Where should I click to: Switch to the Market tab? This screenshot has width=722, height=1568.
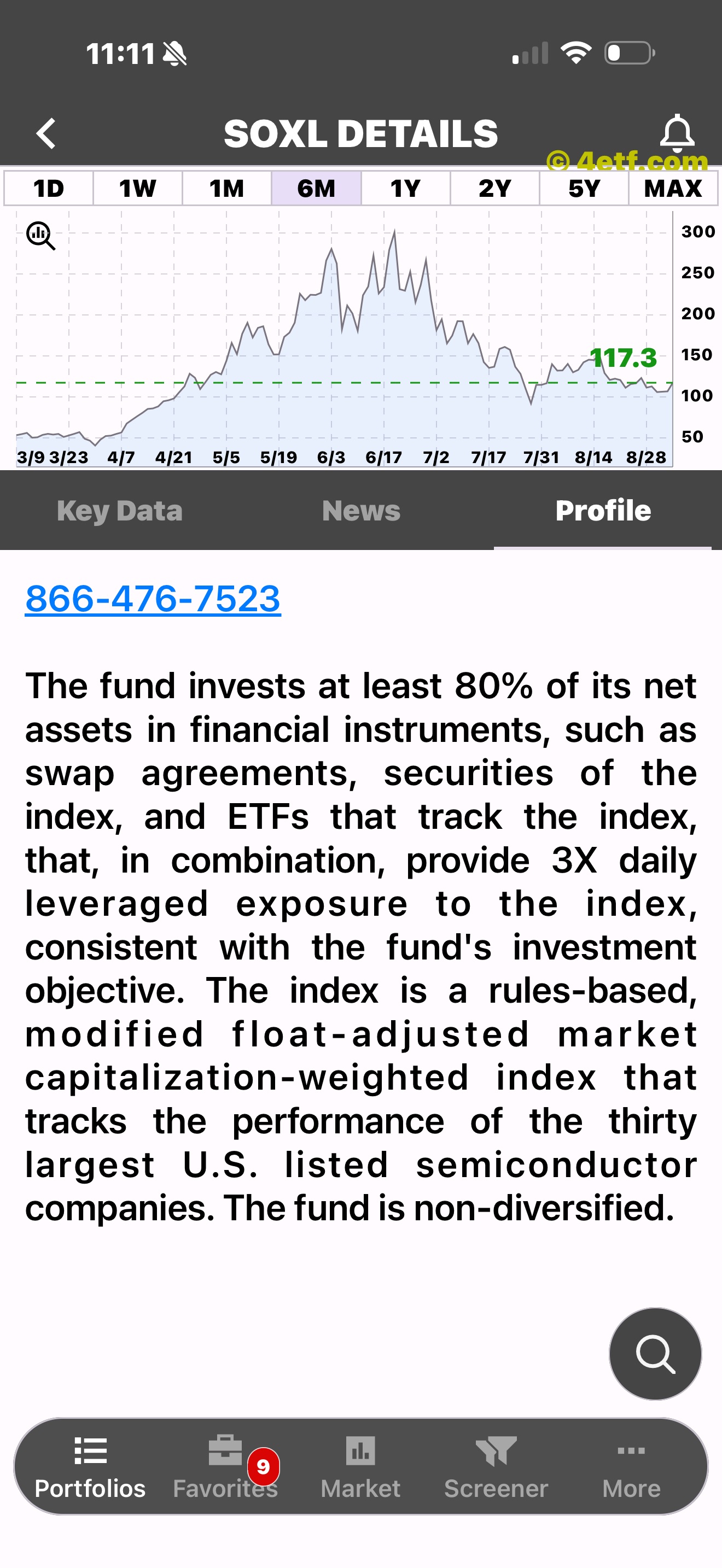(x=360, y=1467)
